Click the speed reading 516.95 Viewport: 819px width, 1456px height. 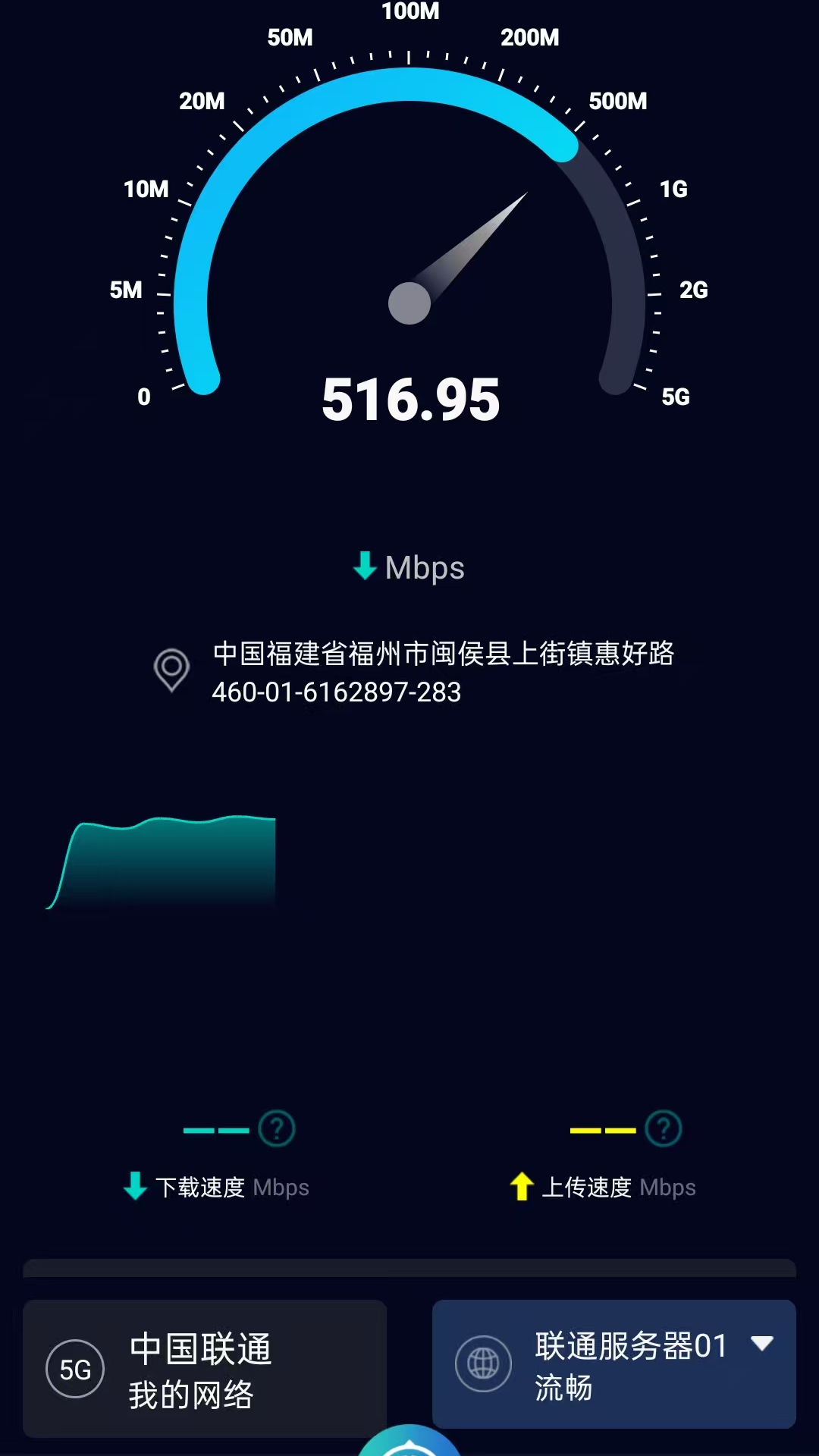coord(409,400)
